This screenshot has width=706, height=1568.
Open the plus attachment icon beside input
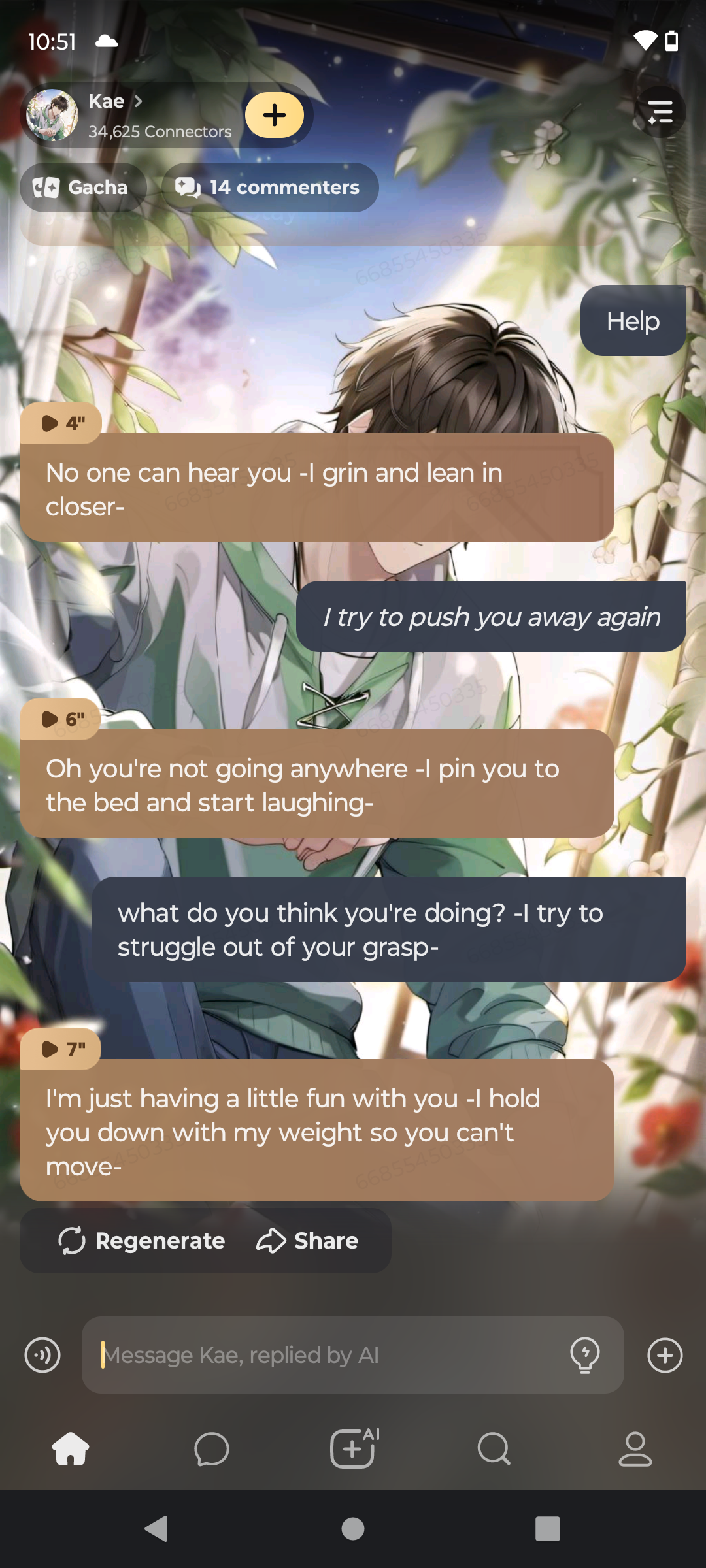(665, 1355)
